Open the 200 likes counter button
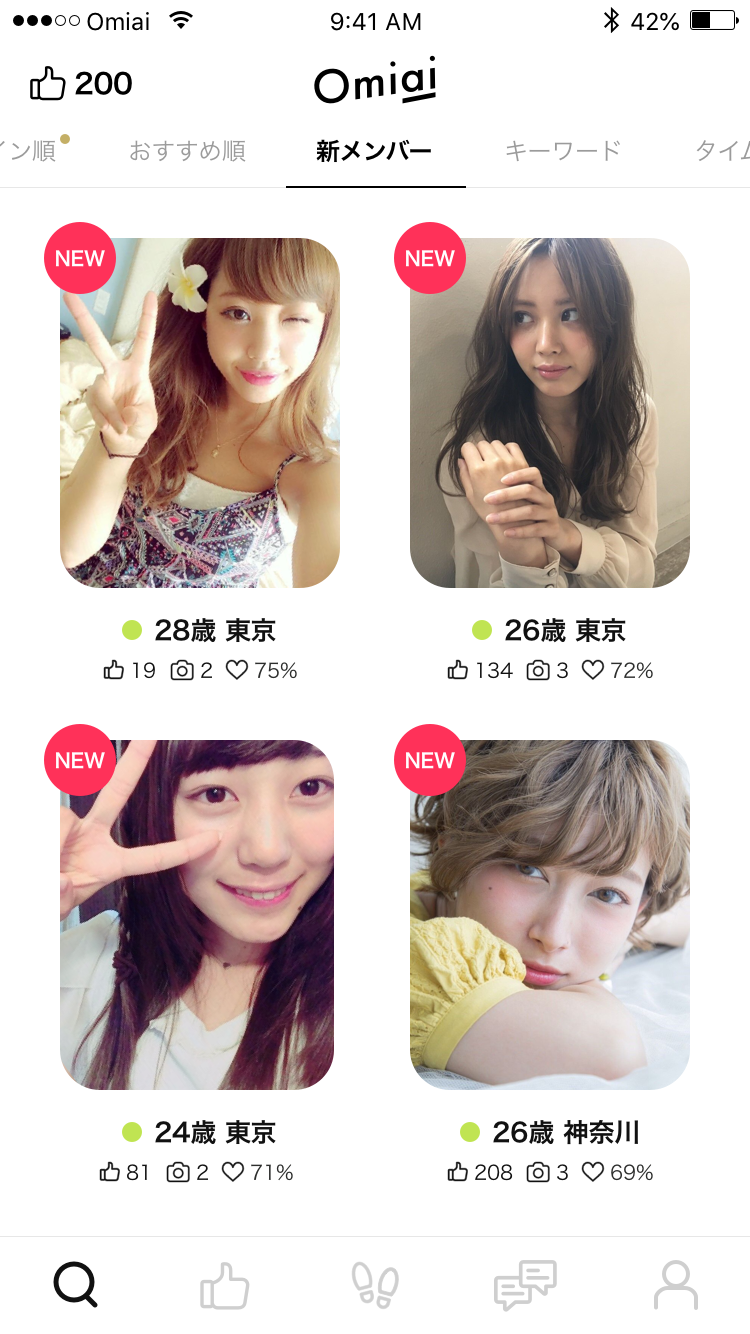 [81, 84]
